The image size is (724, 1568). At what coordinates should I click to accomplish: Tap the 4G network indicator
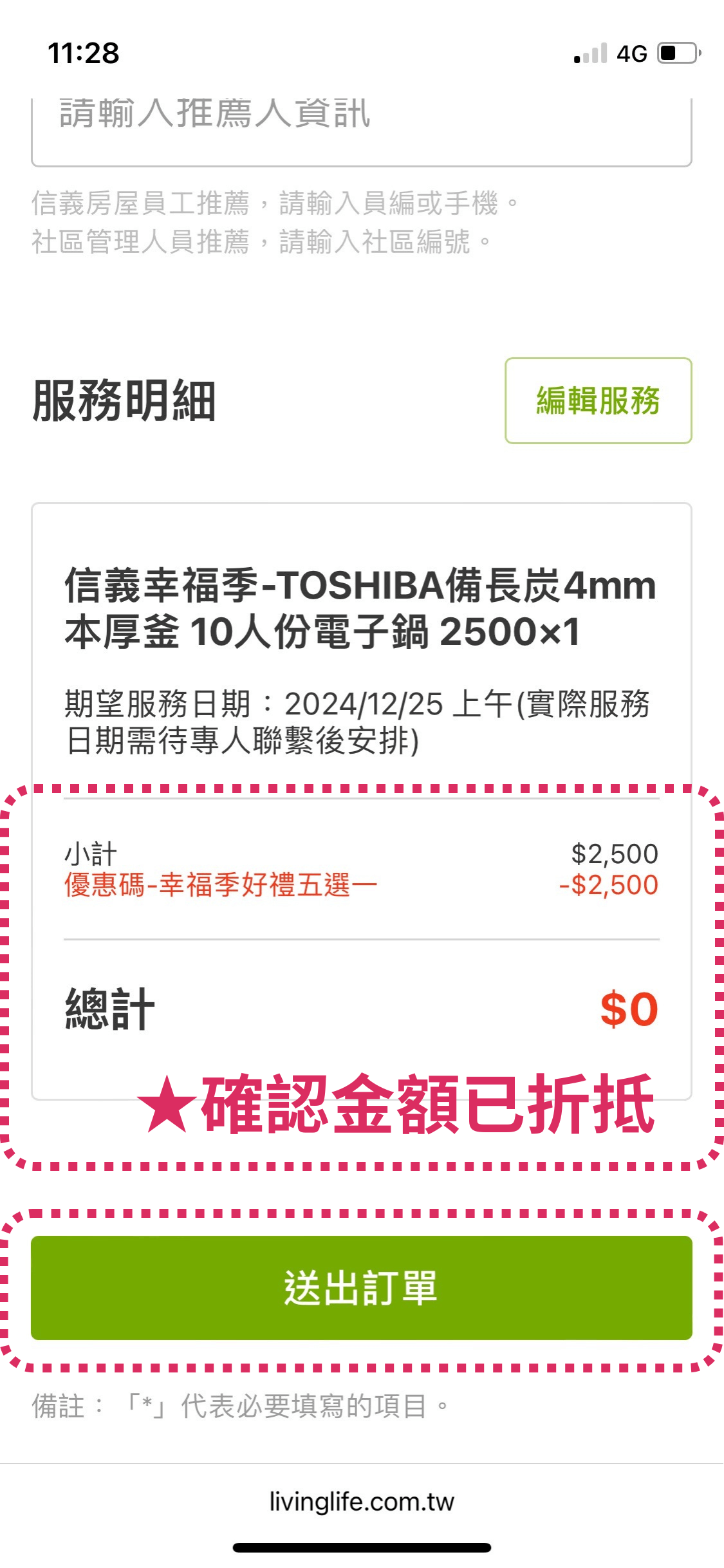(633, 53)
